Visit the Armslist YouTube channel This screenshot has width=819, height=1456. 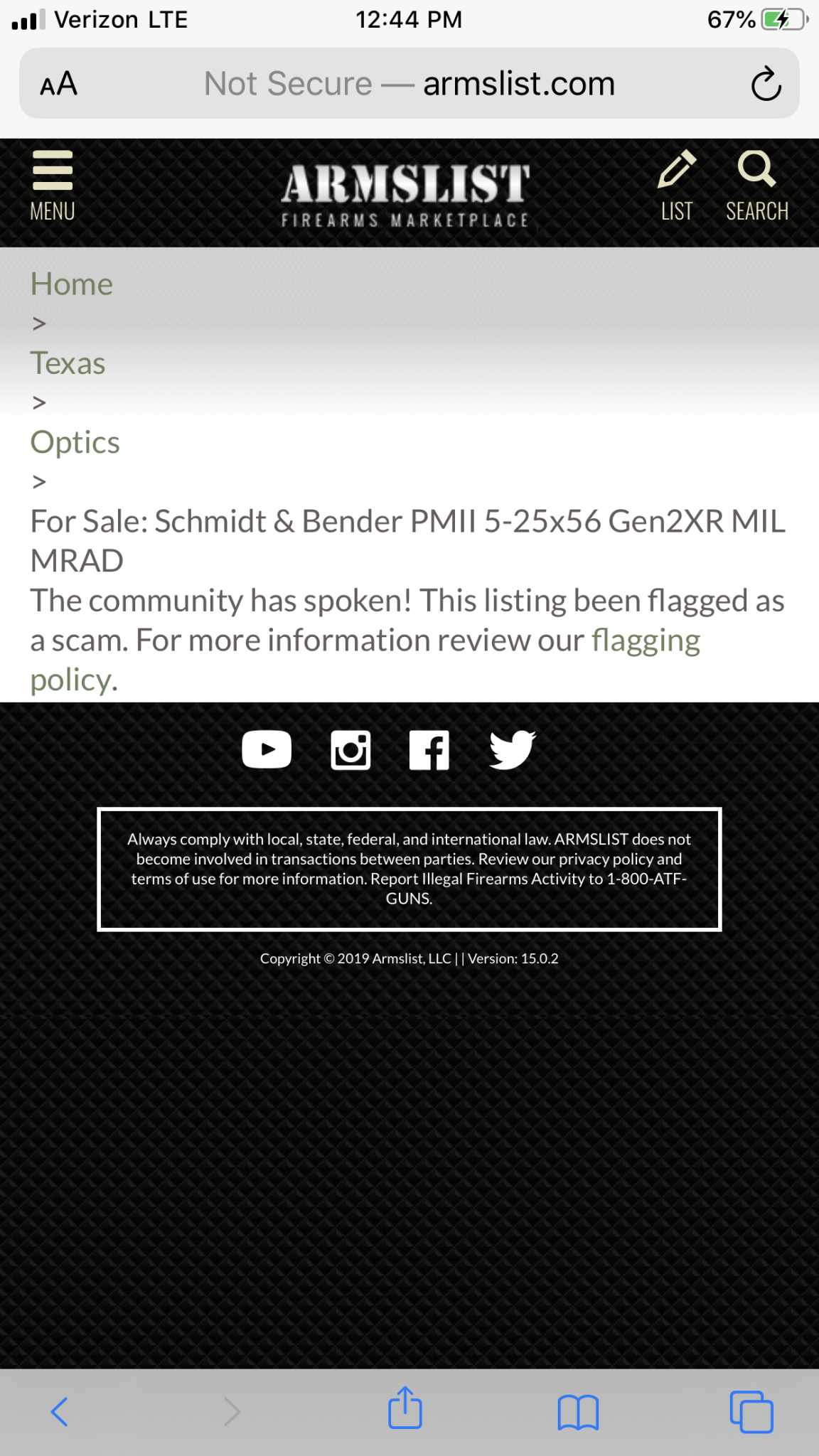tap(267, 749)
